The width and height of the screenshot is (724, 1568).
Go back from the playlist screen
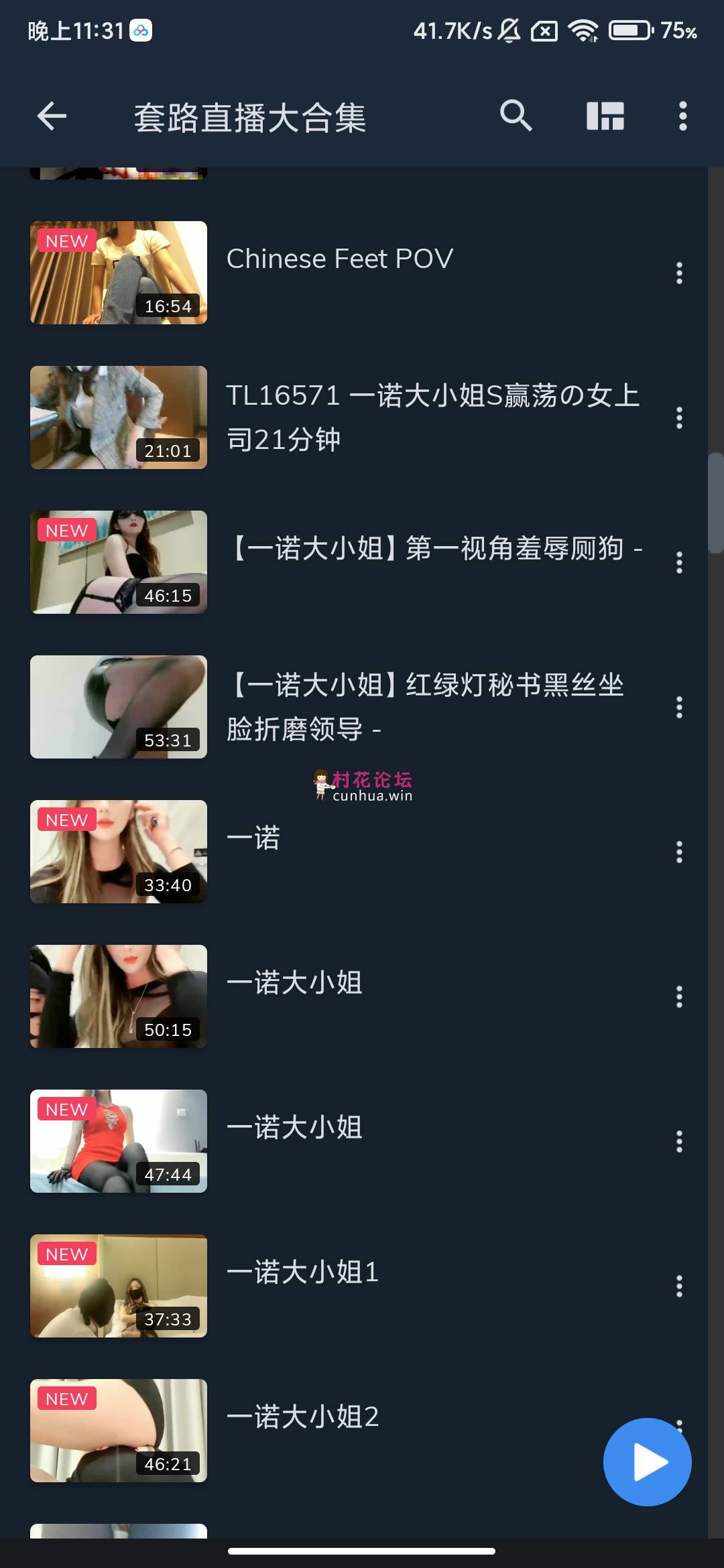click(52, 117)
